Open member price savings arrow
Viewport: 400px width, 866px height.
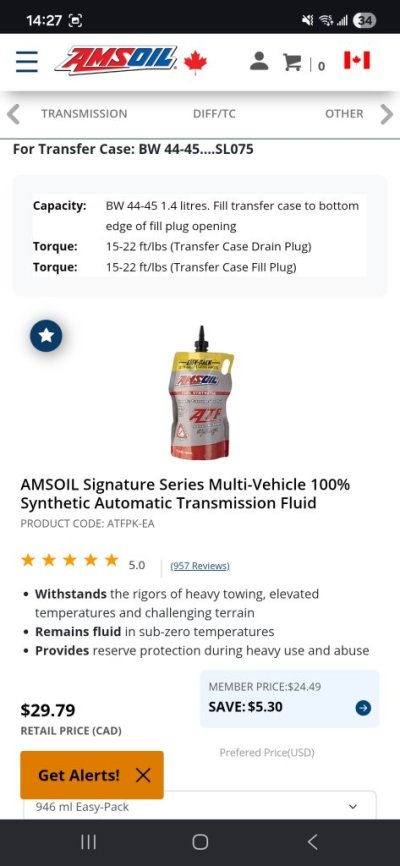[363, 707]
